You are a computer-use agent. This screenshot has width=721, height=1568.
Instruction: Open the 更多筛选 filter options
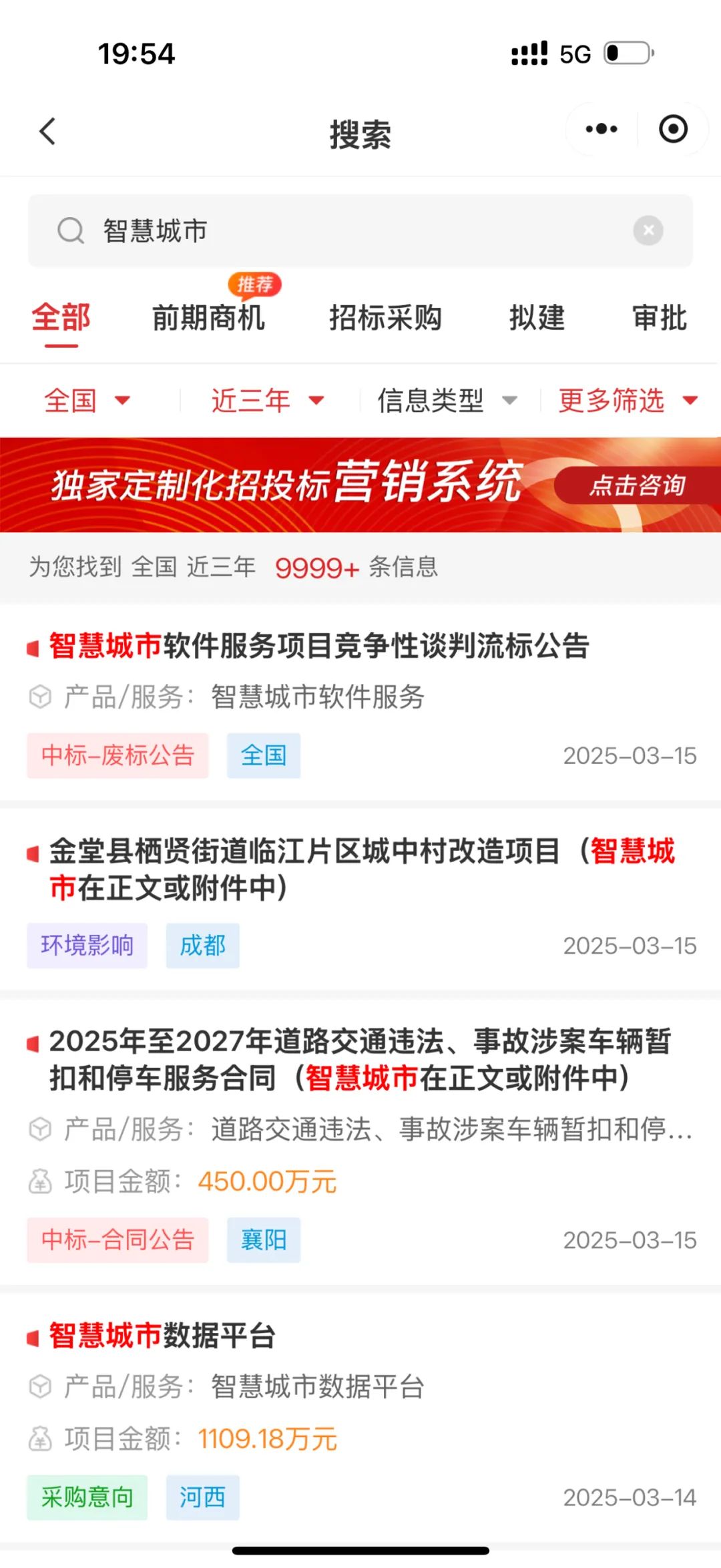628,401
